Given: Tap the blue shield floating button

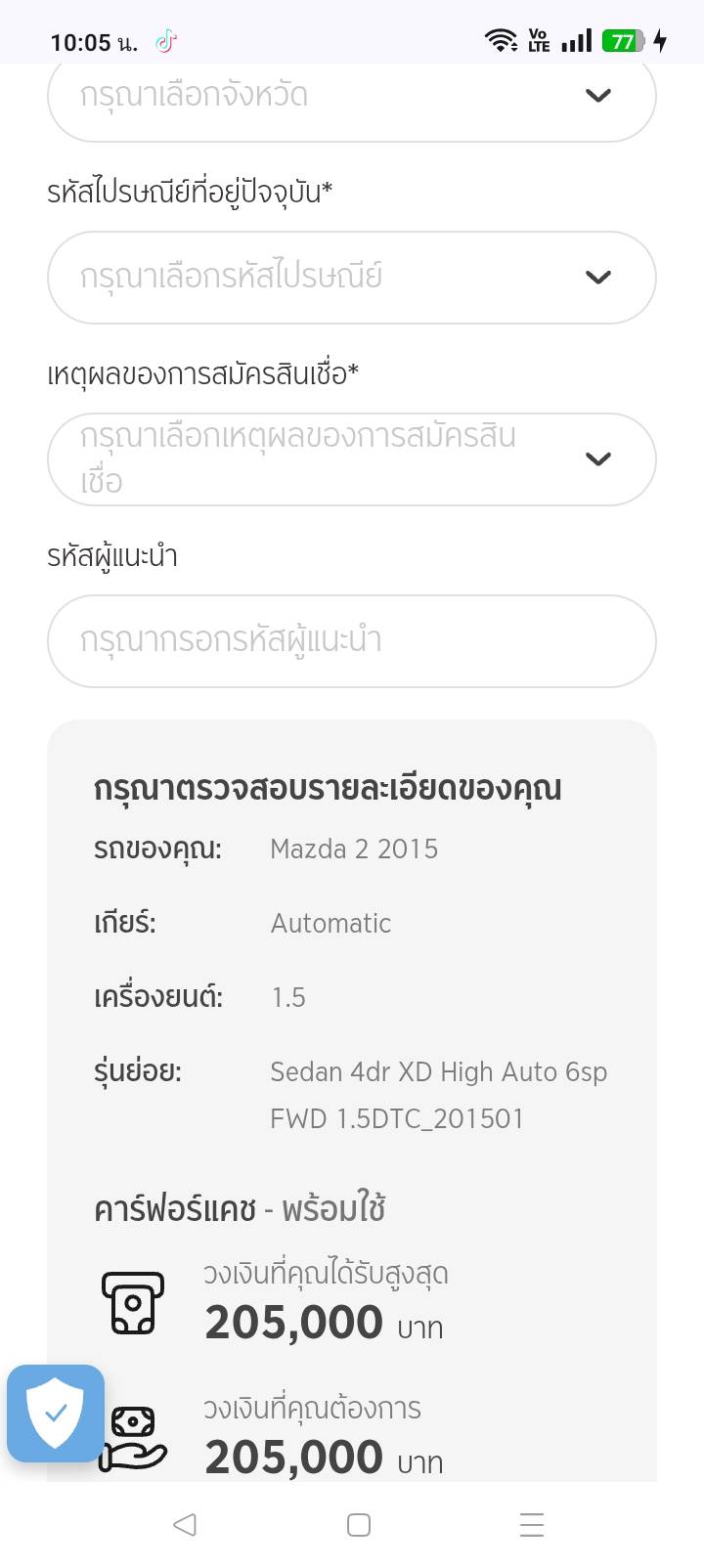Looking at the screenshot, I should click(x=56, y=1414).
